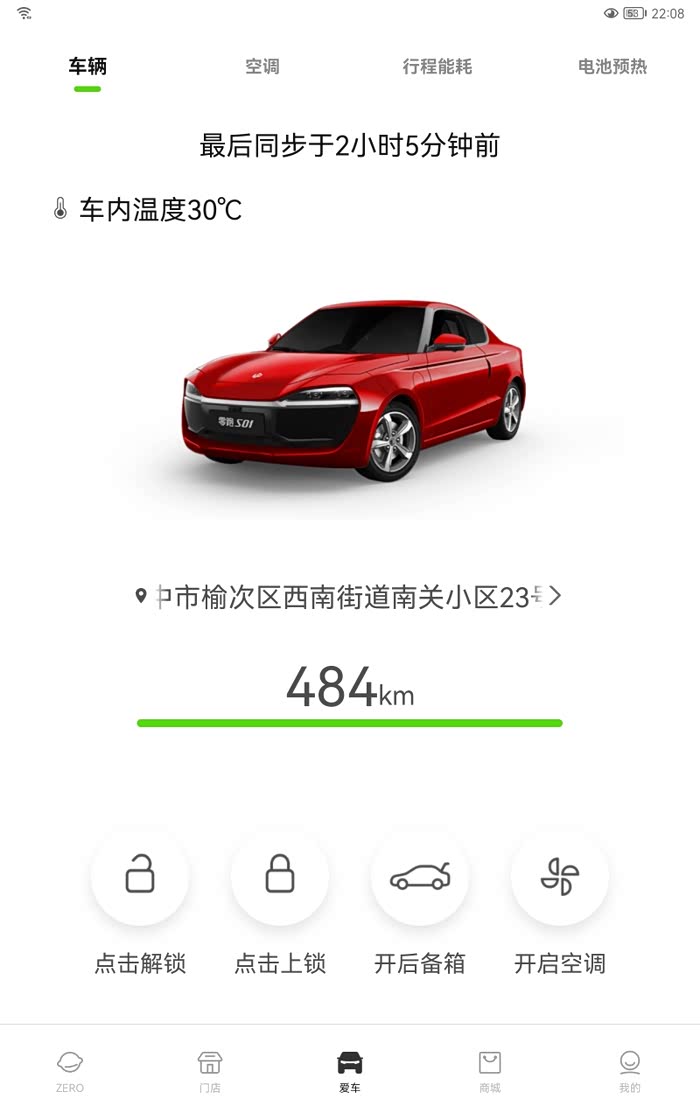
Task: Open the 商城 mall tab
Action: click(x=490, y=1071)
